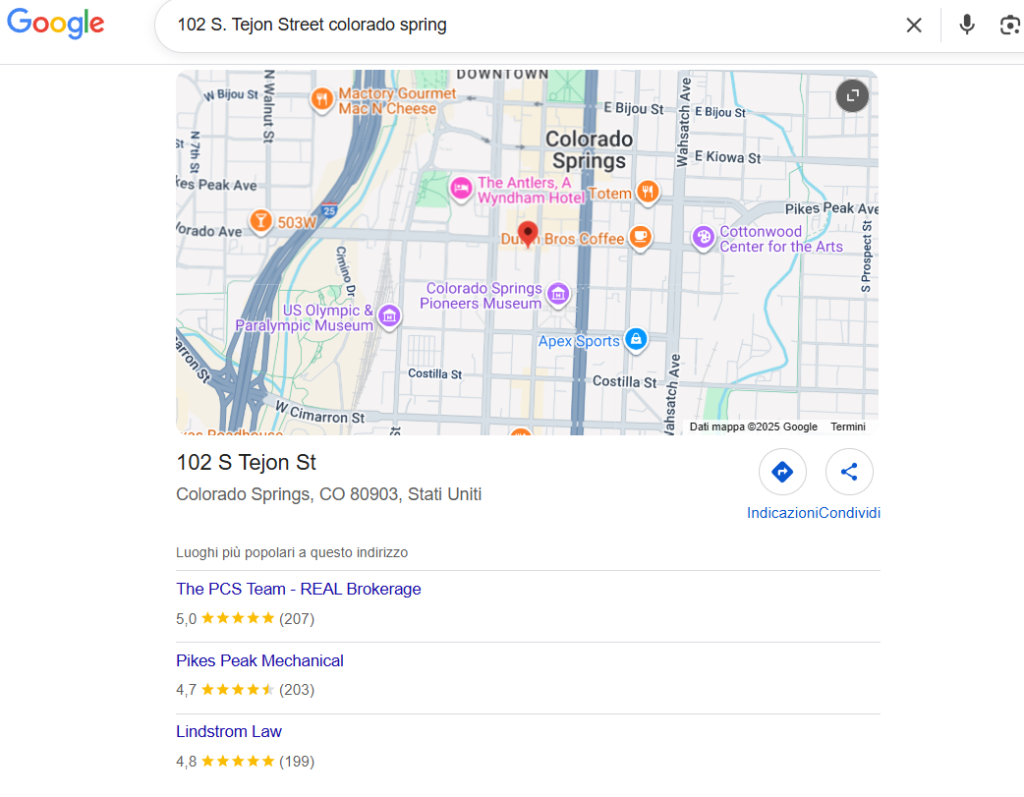Go to the Google homepage logo

56,23
